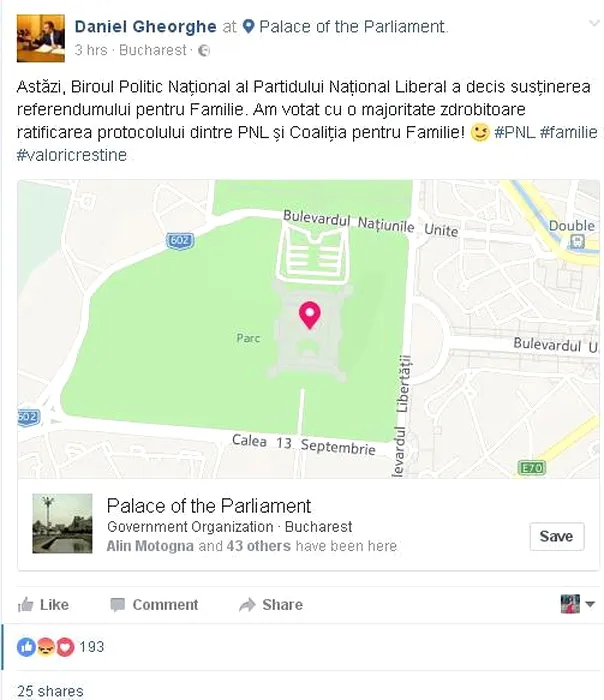
Task: Save the Palace of the Parliament place
Action: click(x=556, y=536)
